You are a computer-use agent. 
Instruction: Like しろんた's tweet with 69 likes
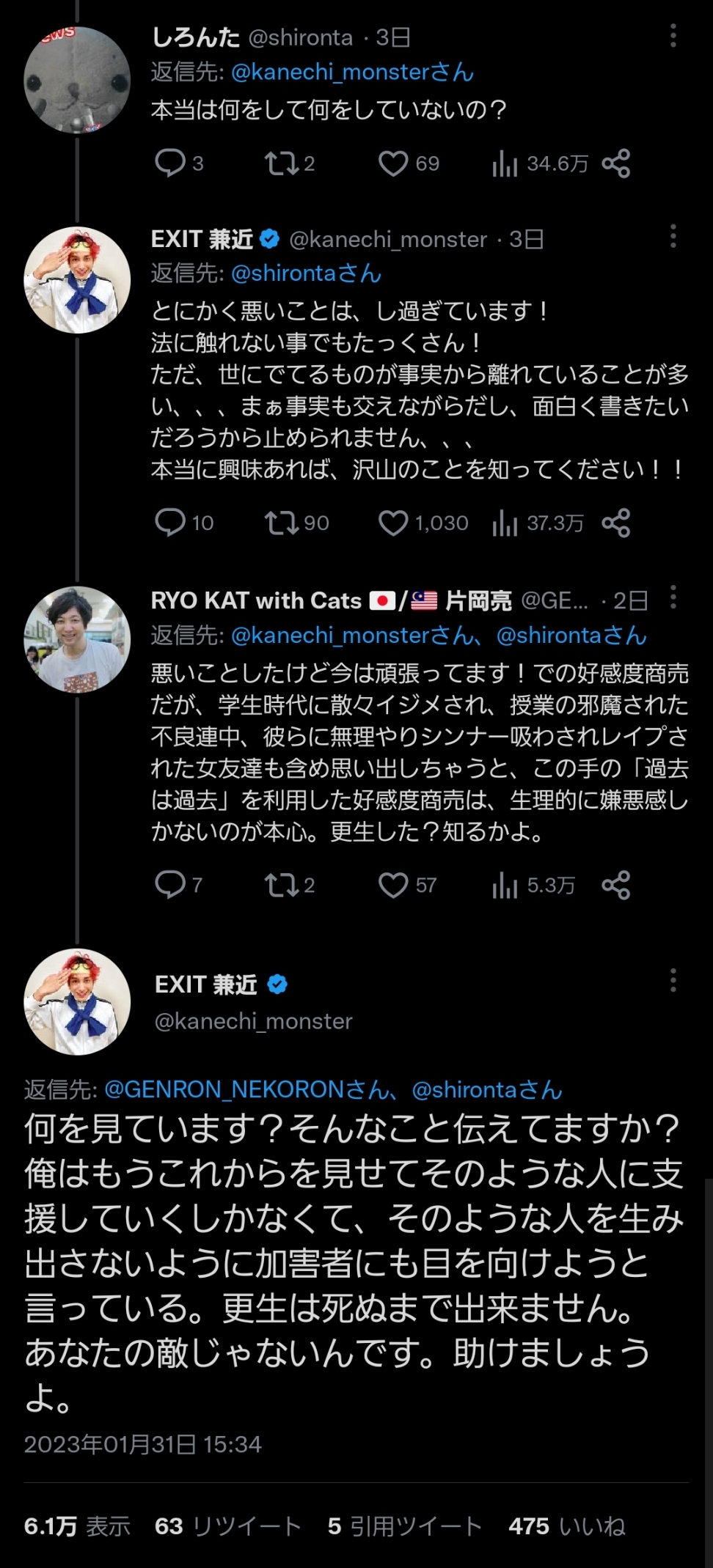point(393,163)
